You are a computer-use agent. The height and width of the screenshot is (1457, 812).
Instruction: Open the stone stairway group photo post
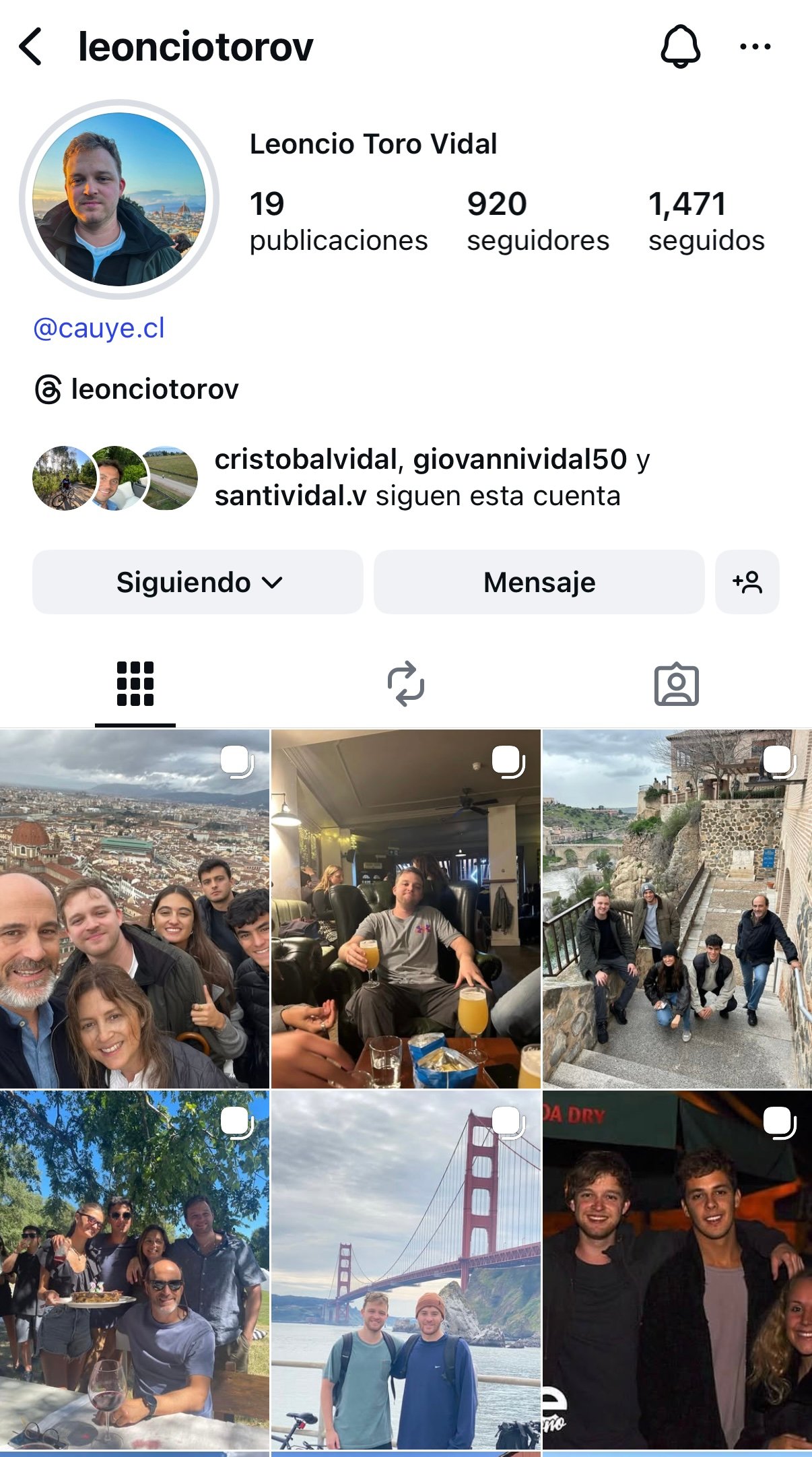[x=677, y=909]
